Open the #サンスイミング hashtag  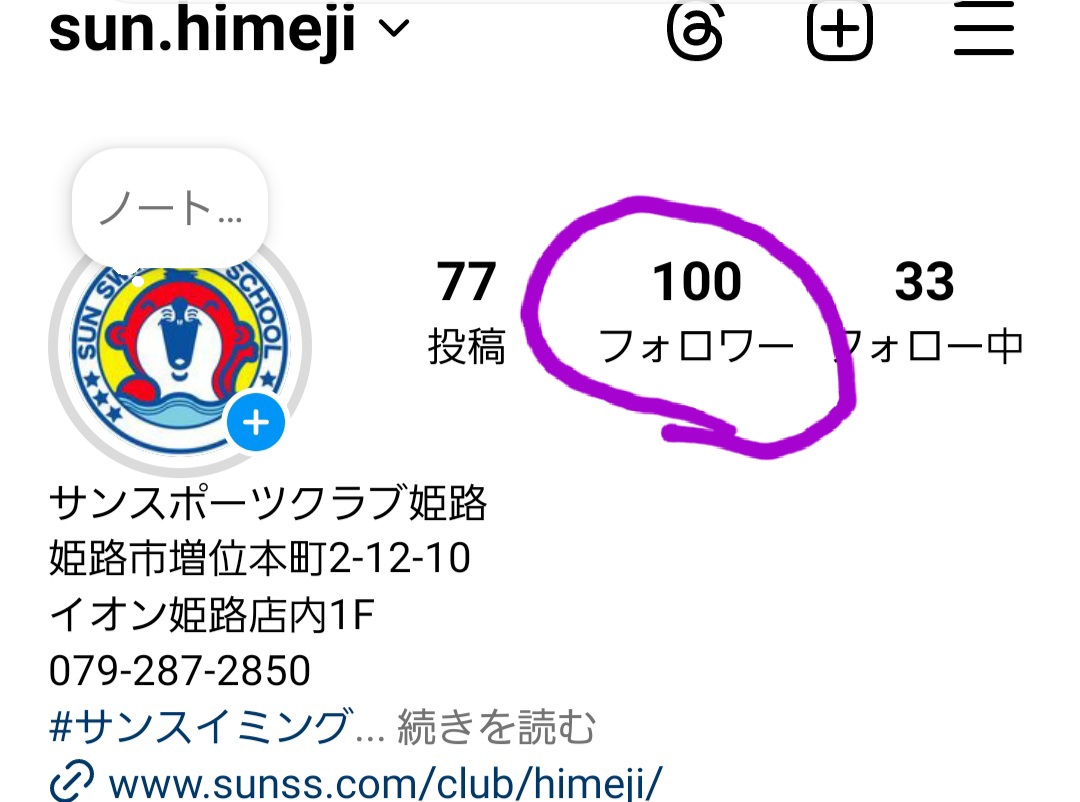[x=200, y=727]
